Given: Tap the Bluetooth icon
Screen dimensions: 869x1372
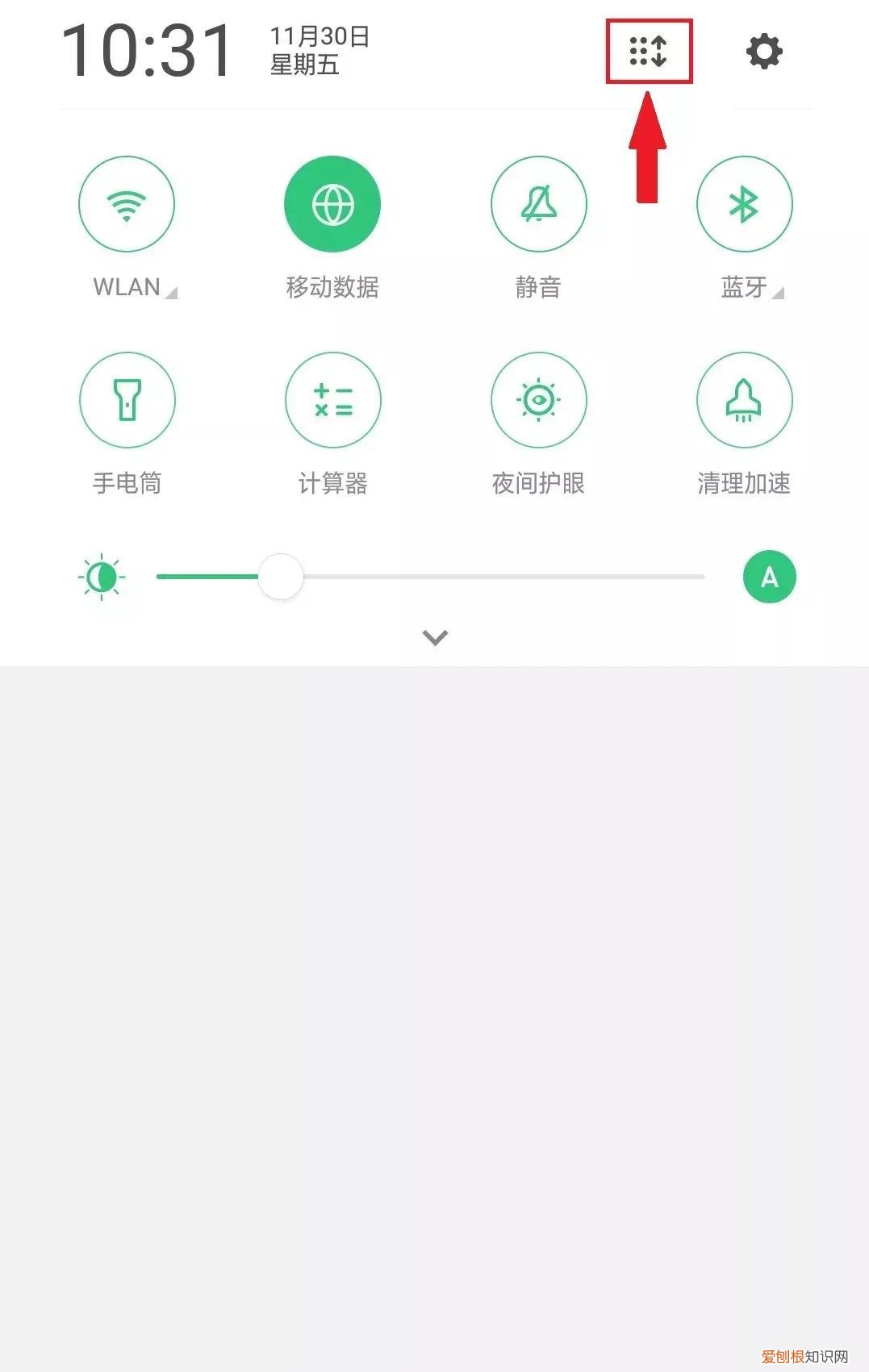Looking at the screenshot, I should tap(744, 204).
